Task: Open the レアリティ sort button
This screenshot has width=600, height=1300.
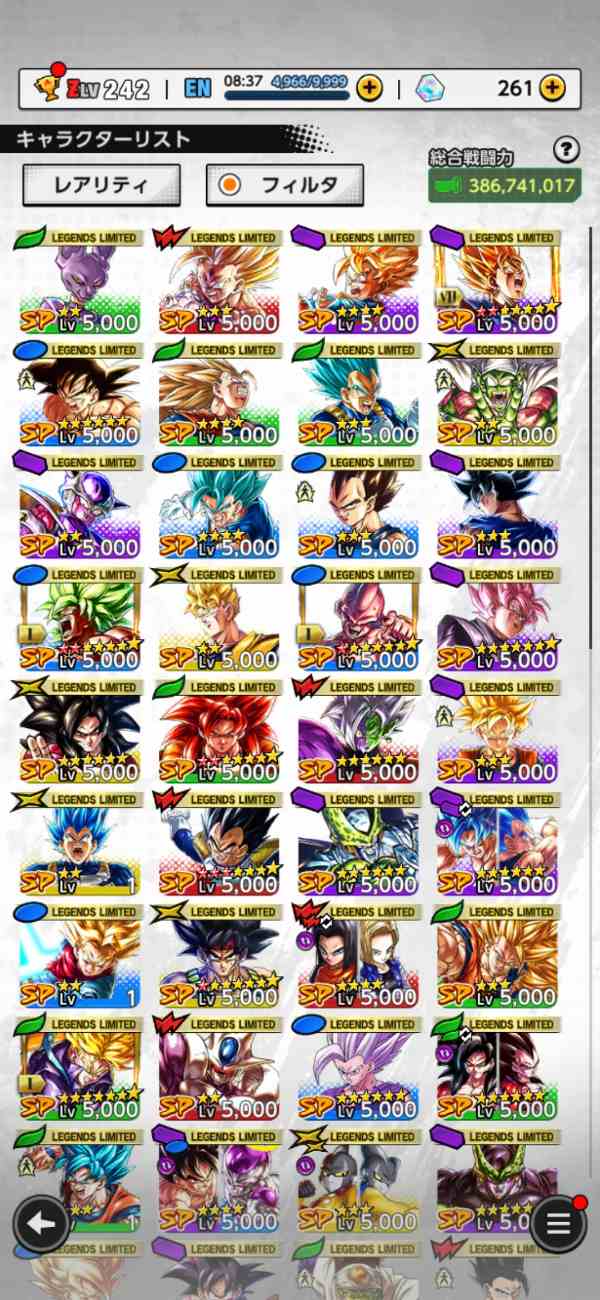Action: click(x=101, y=185)
